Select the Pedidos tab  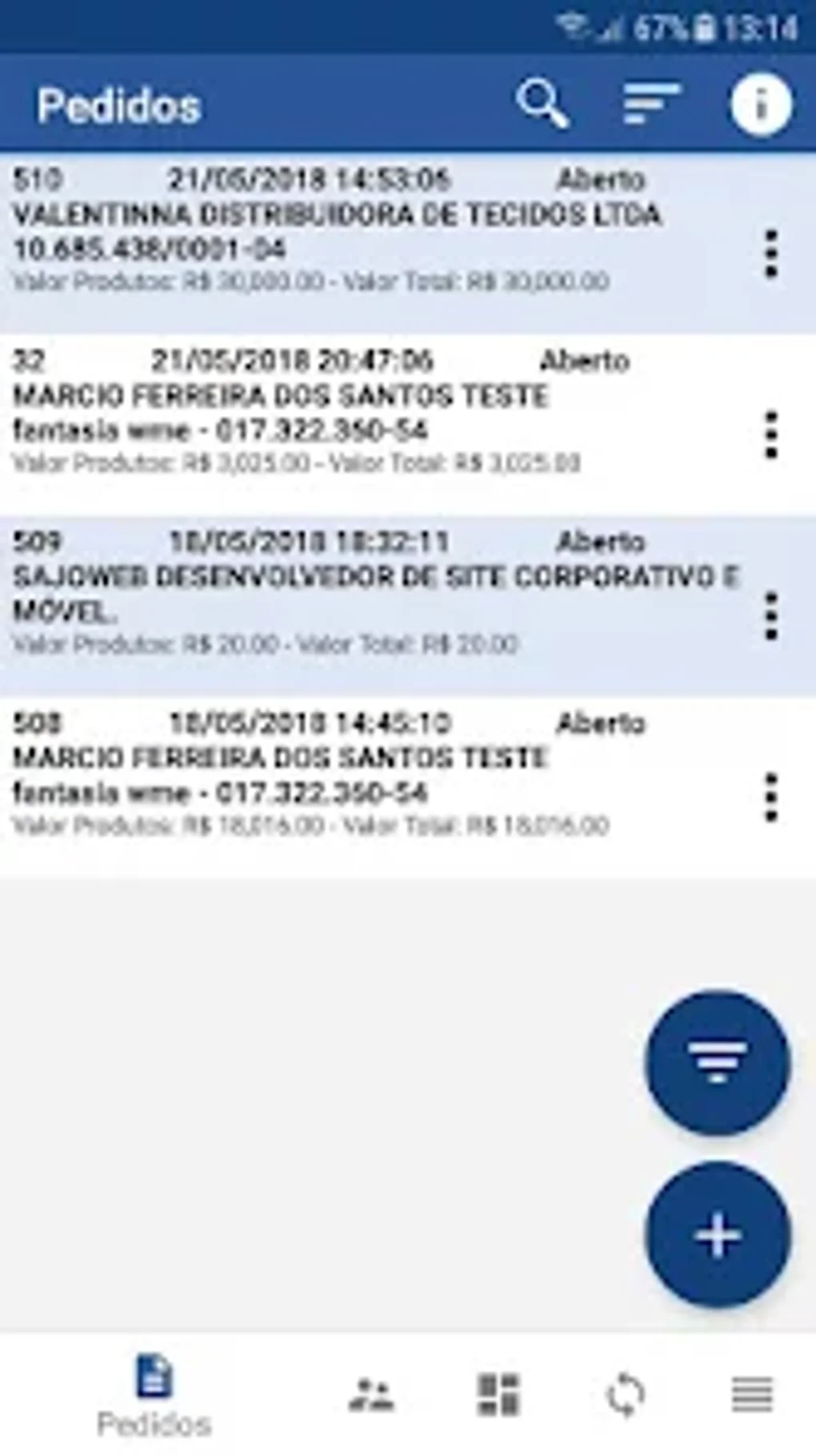point(154,1395)
